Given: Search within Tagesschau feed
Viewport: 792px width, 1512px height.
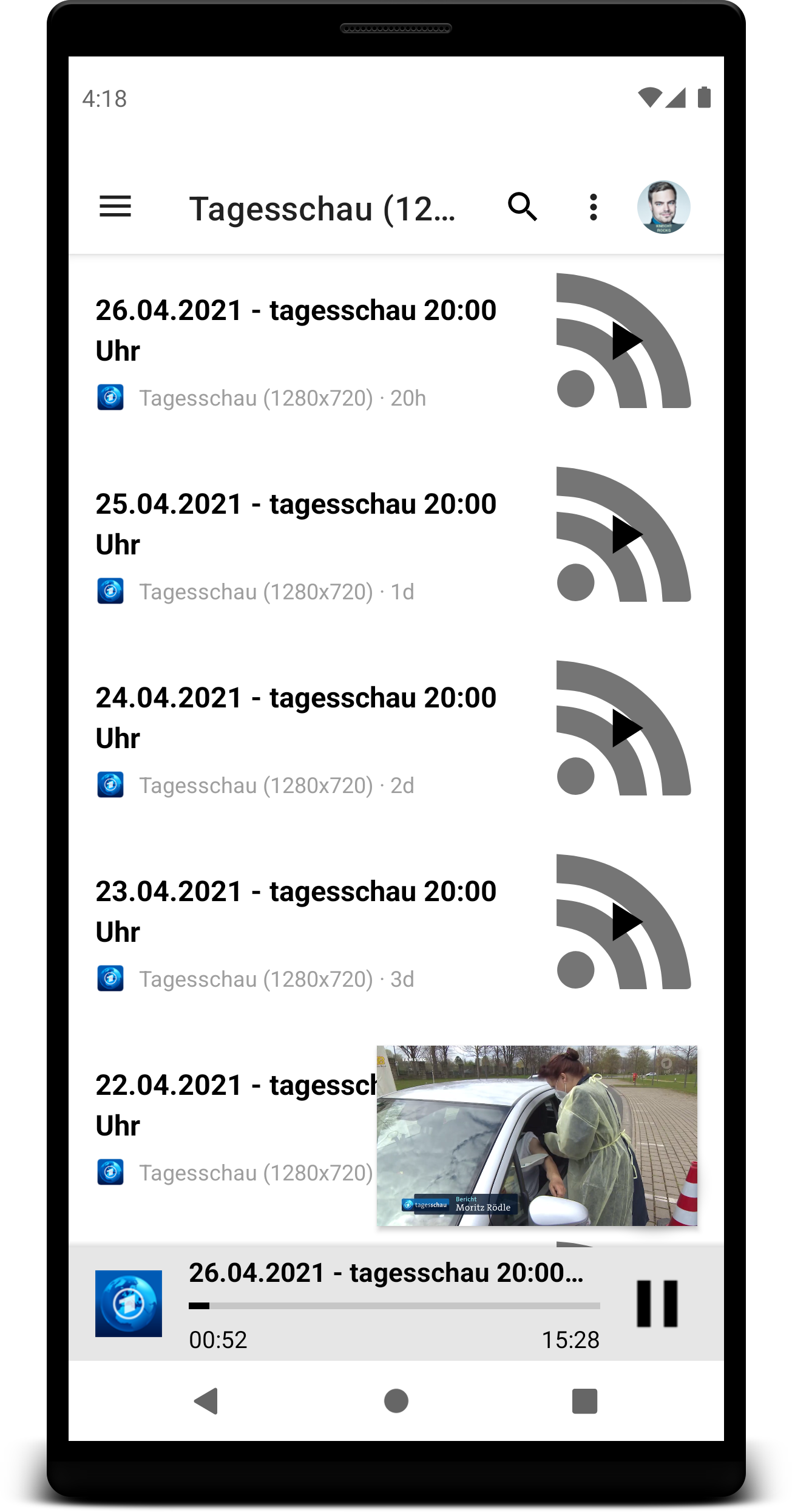Looking at the screenshot, I should (x=522, y=207).
